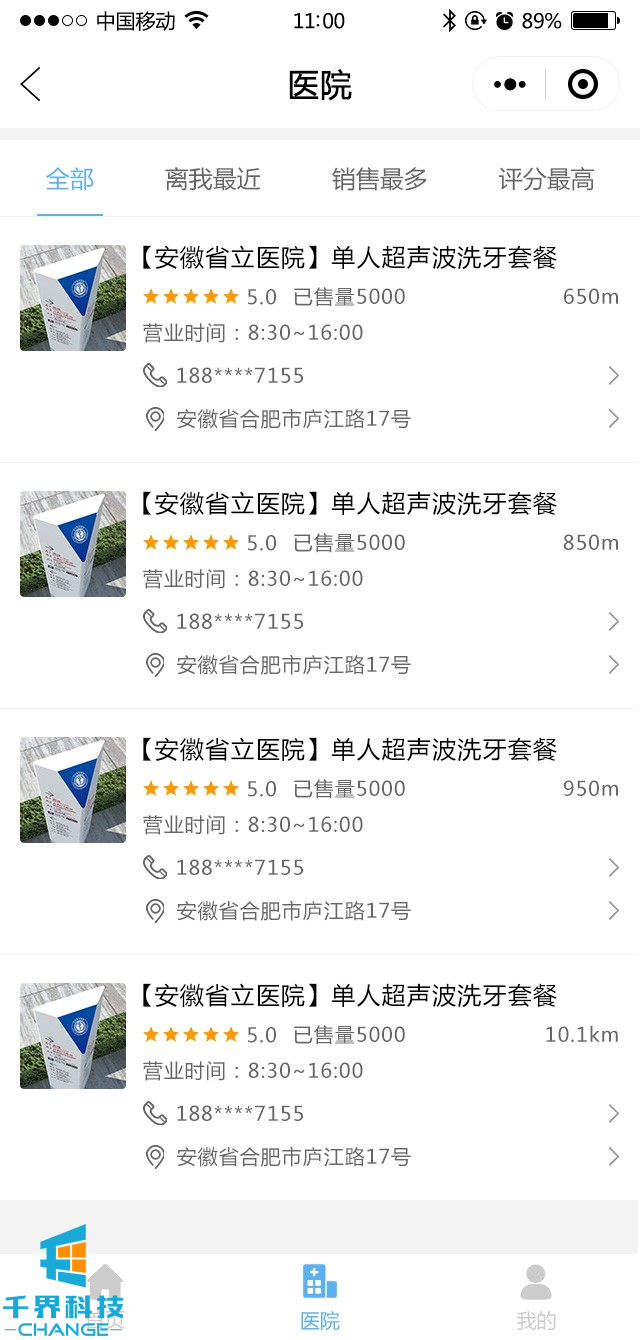Image resolution: width=640 pixels, height=1340 pixels.
Task: Select the 全部 tab
Action: (70, 180)
